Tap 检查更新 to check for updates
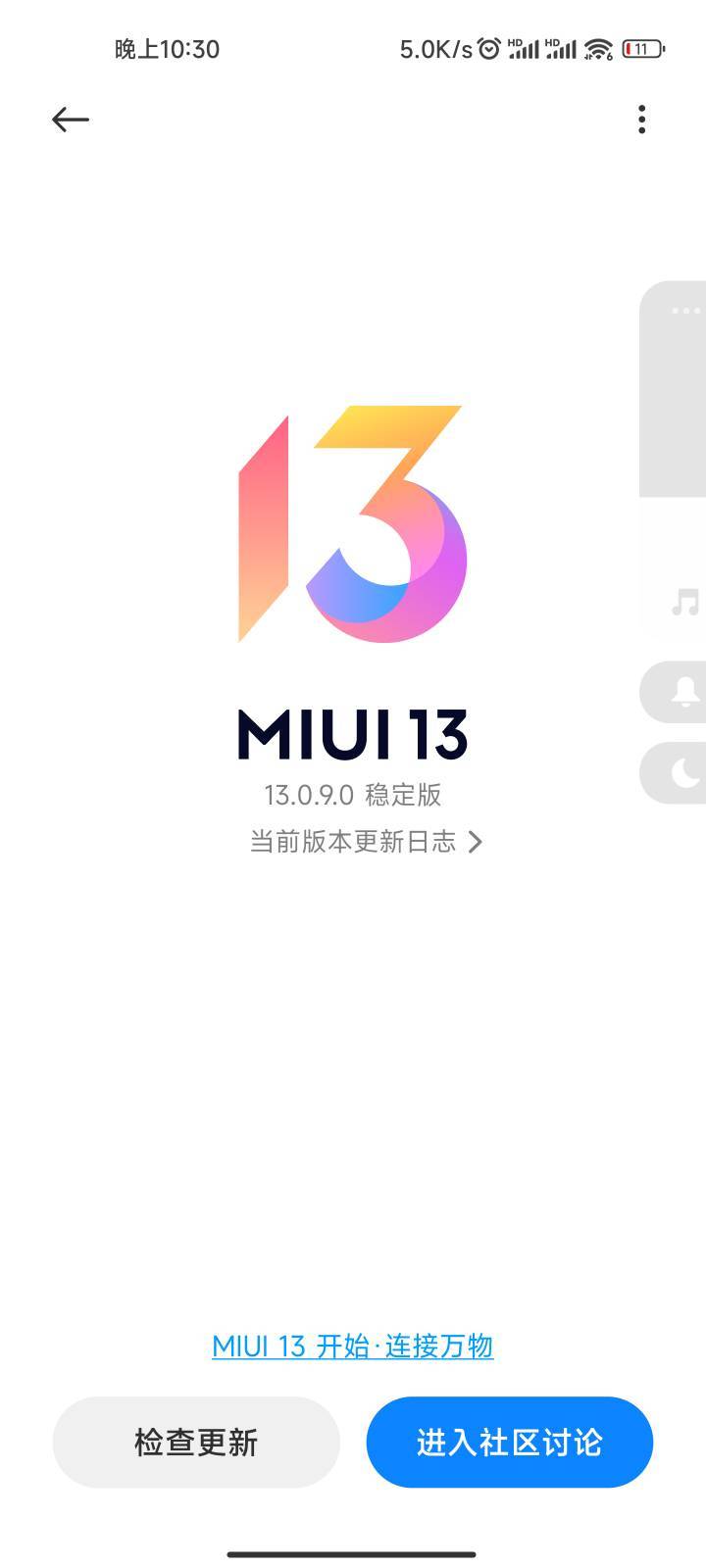This screenshot has width=706, height=1568. tap(196, 1442)
